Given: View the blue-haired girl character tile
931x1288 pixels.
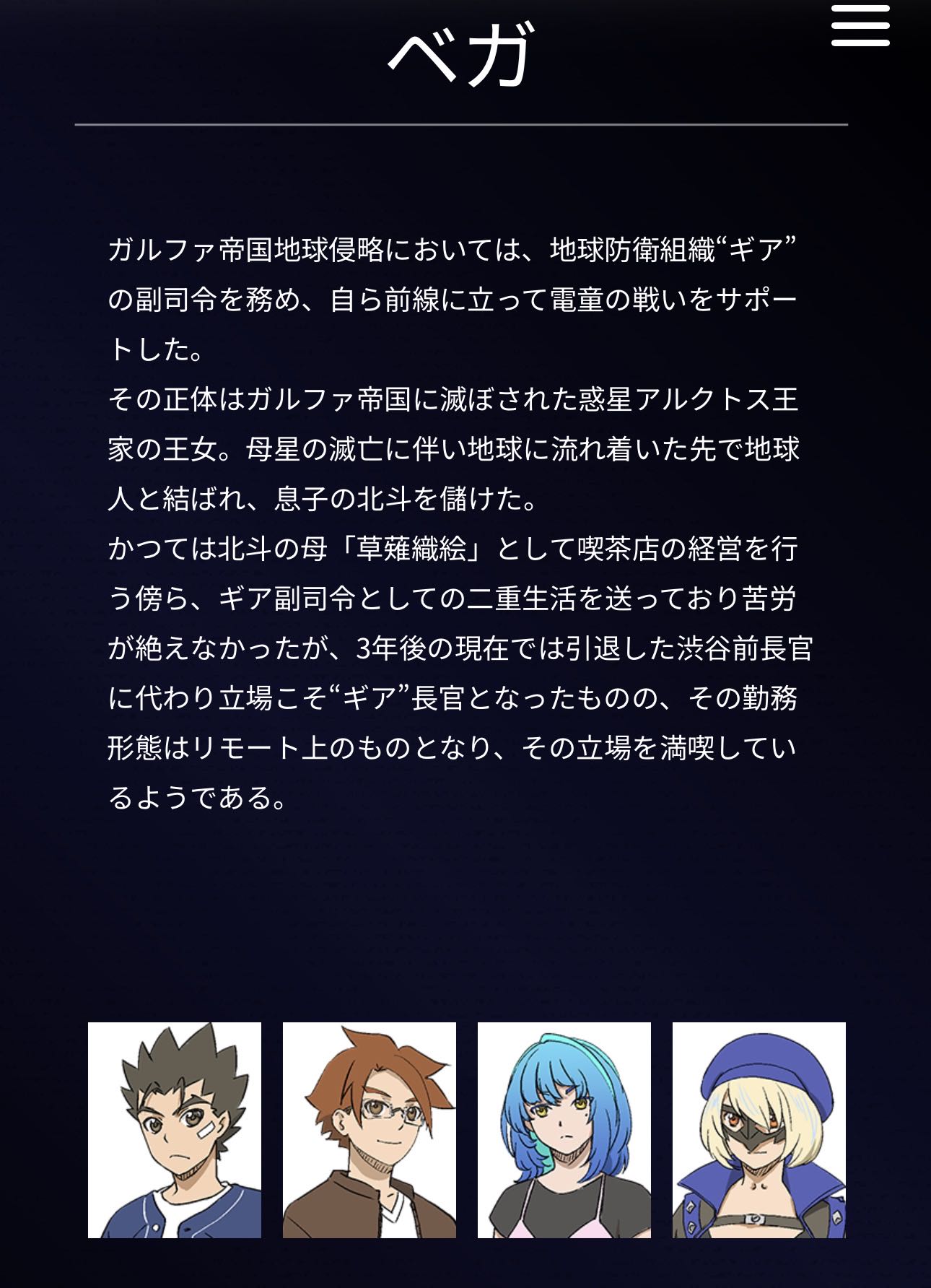Looking at the screenshot, I should tap(564, 1130).
